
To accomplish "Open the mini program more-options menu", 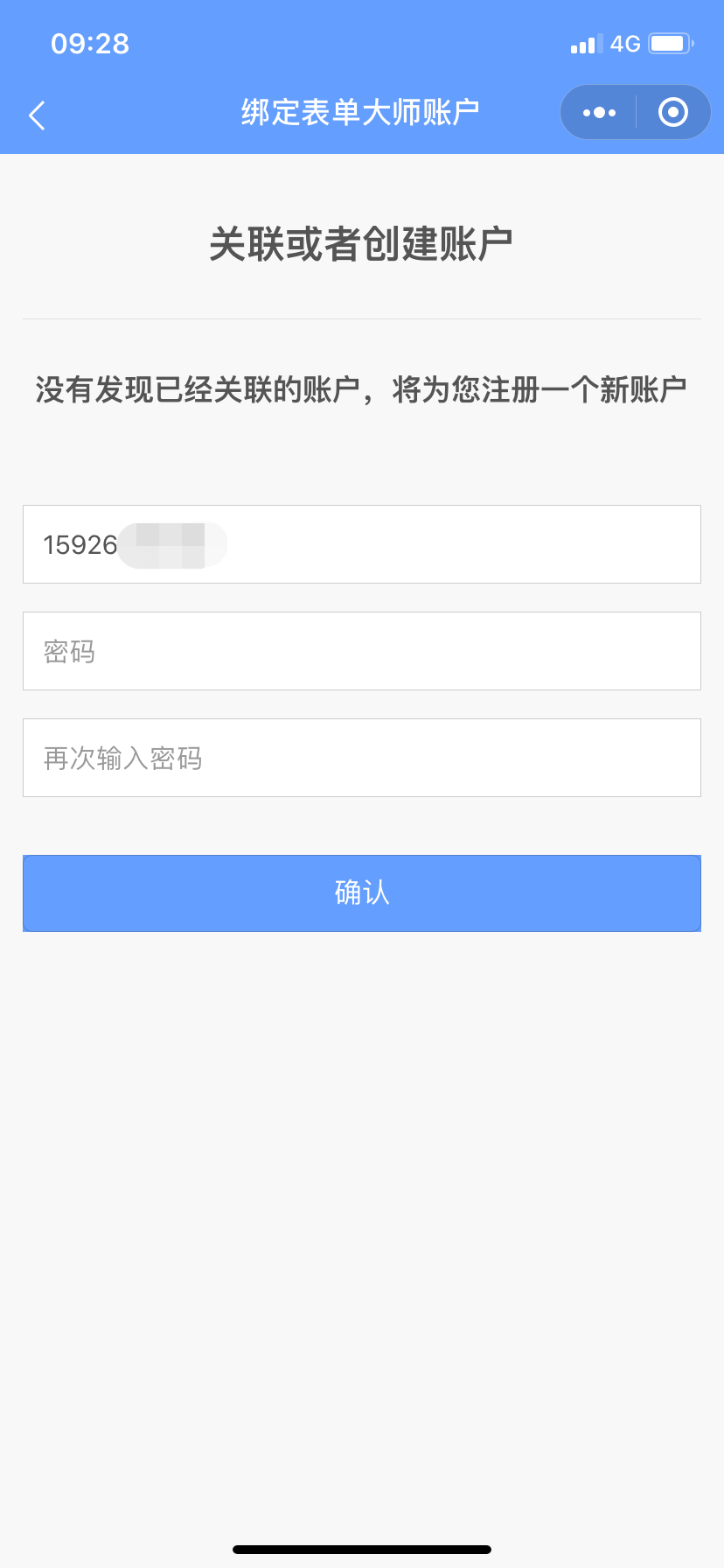I will pos(599,112).
